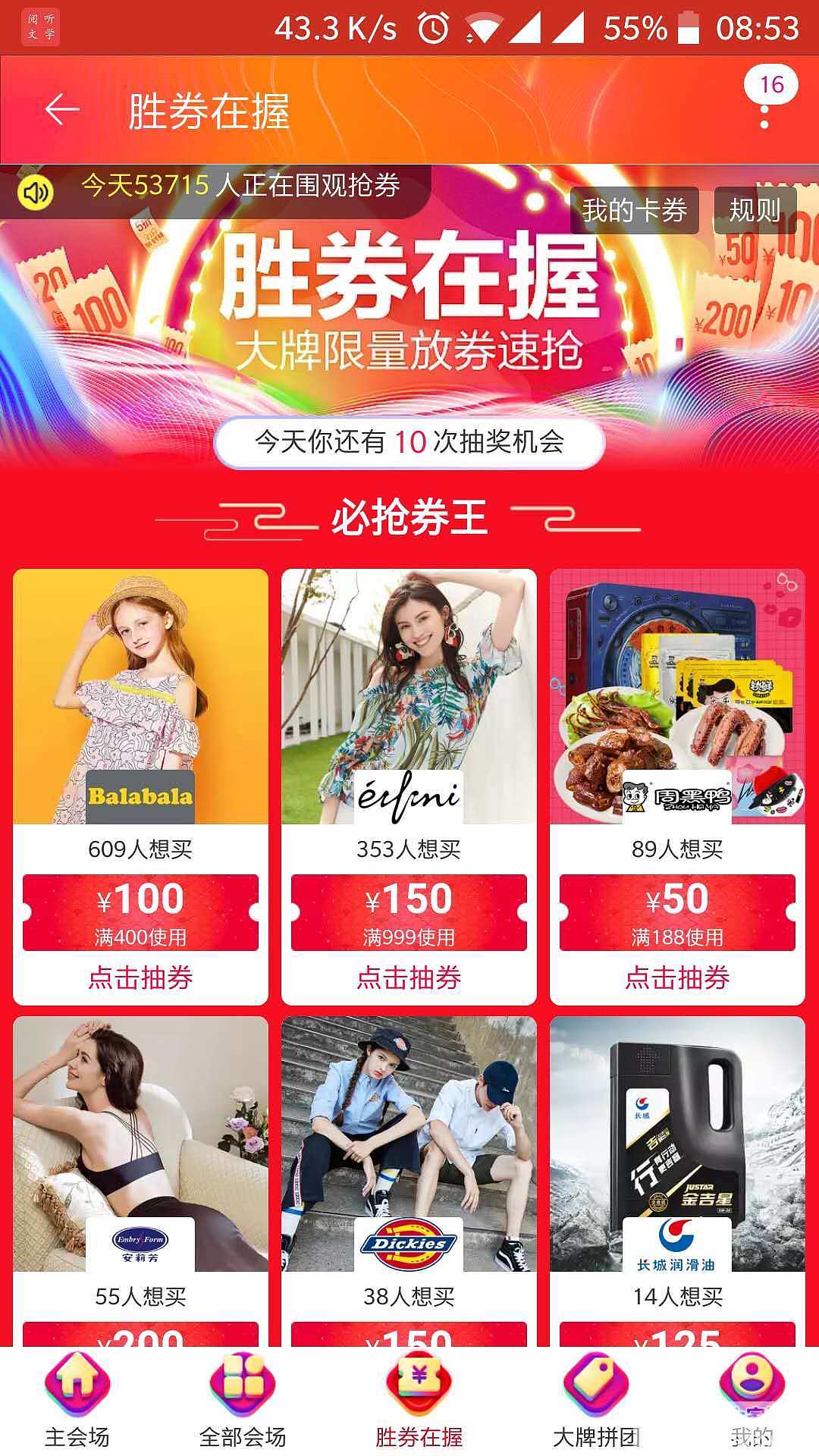The image size is (819, 1456).
Task: Draw the ¥150 coupon for 满999使用
Action: click(x=409, y=977)
